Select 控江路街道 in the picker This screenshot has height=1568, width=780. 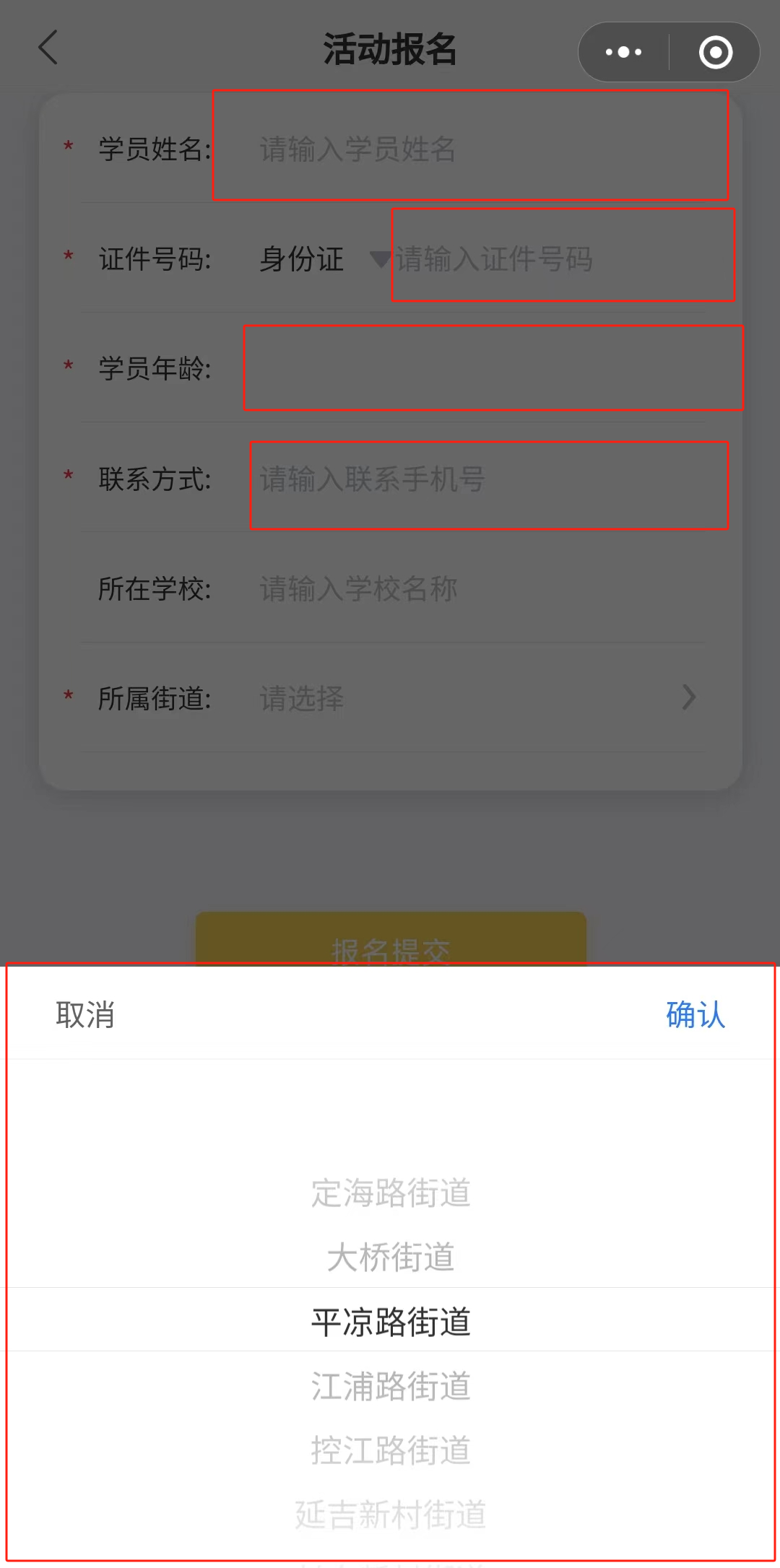click(x=390, y=1450)
